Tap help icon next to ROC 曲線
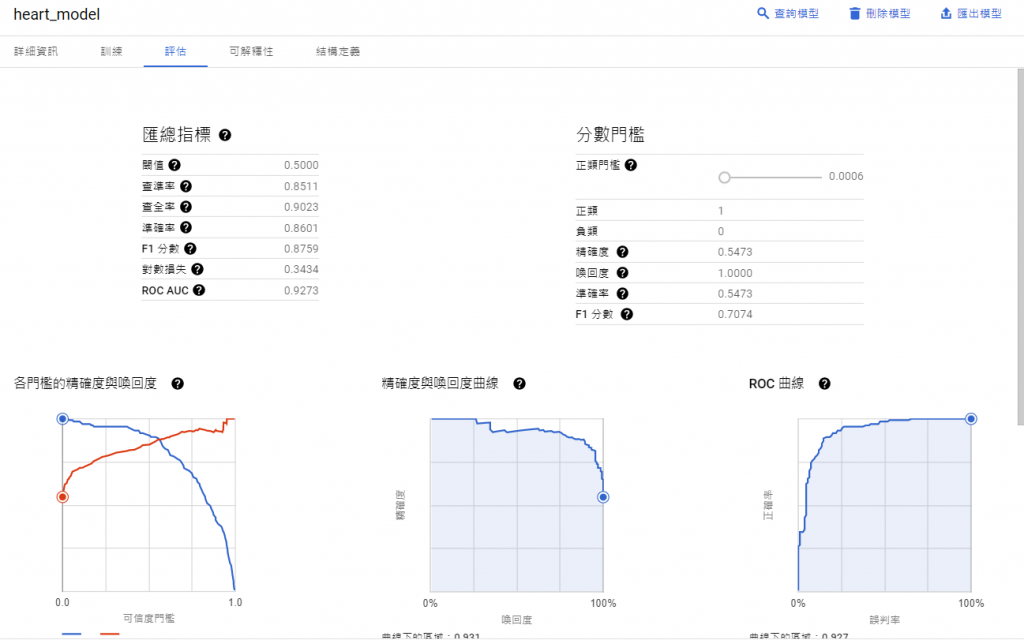Viewport: 1024px width, 640px height. (825, 383)
